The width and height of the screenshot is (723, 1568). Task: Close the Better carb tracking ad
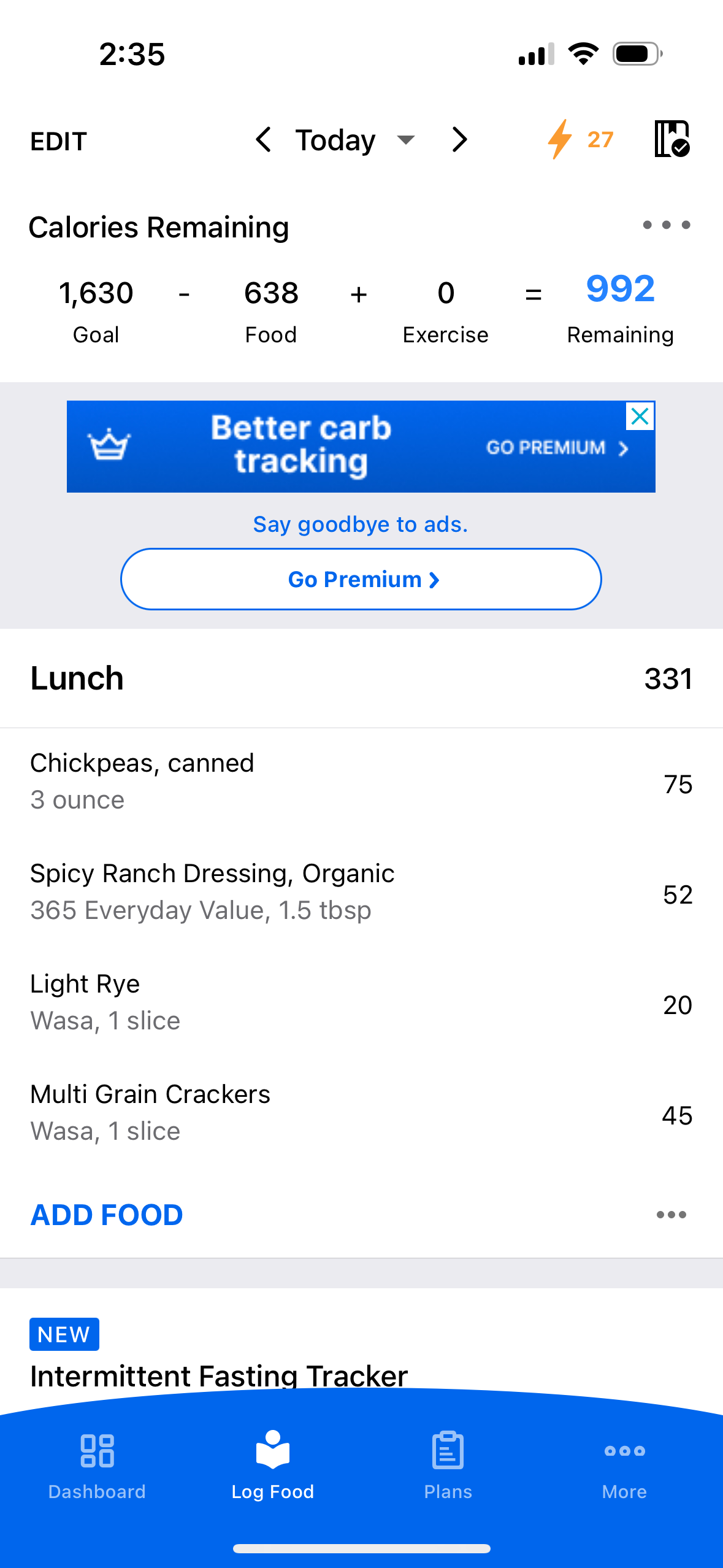(640, 417)
